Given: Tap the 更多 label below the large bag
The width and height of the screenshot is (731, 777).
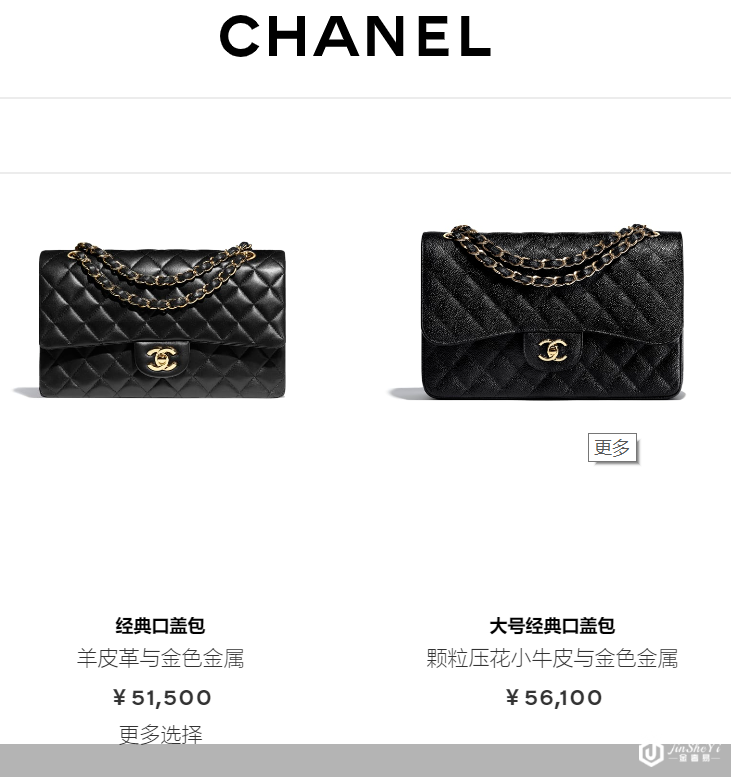Looking at the screenshot, I should point(612,448).
